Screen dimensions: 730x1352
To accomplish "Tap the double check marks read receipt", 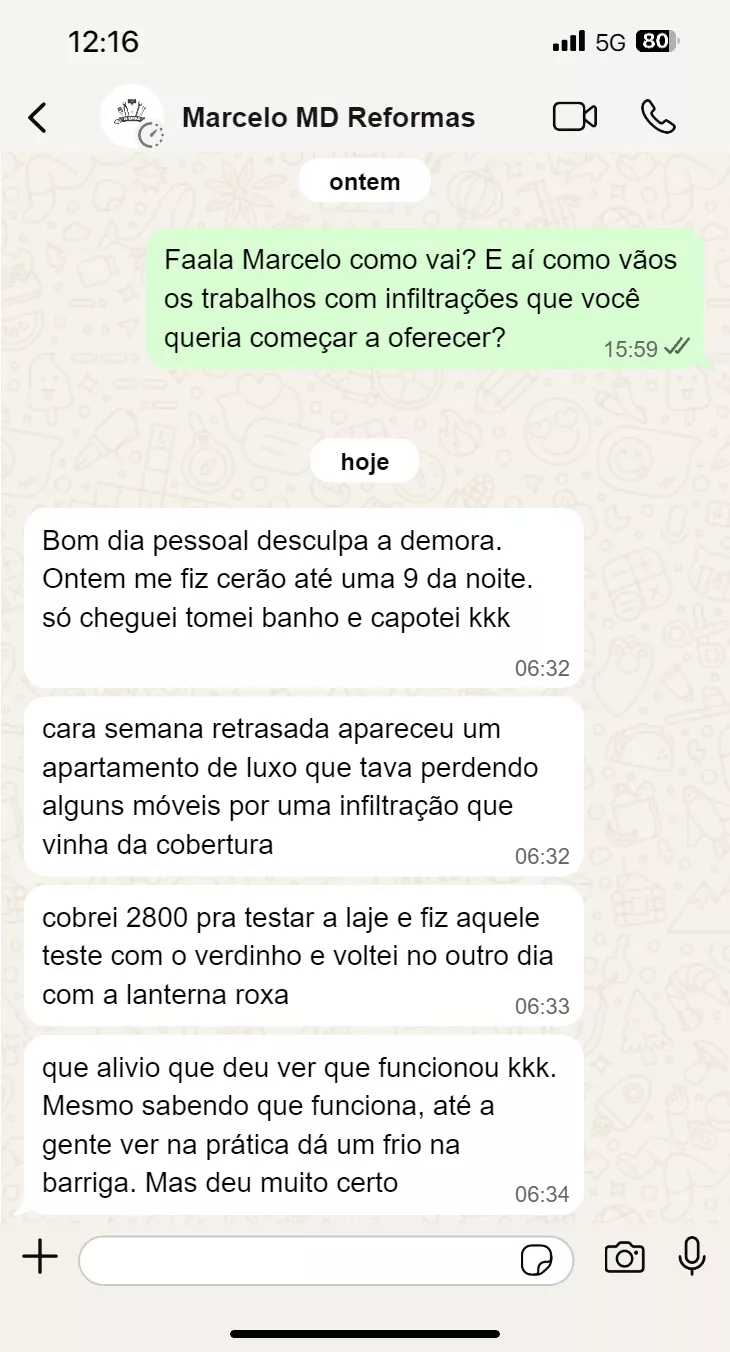I will tap(679, 347).
